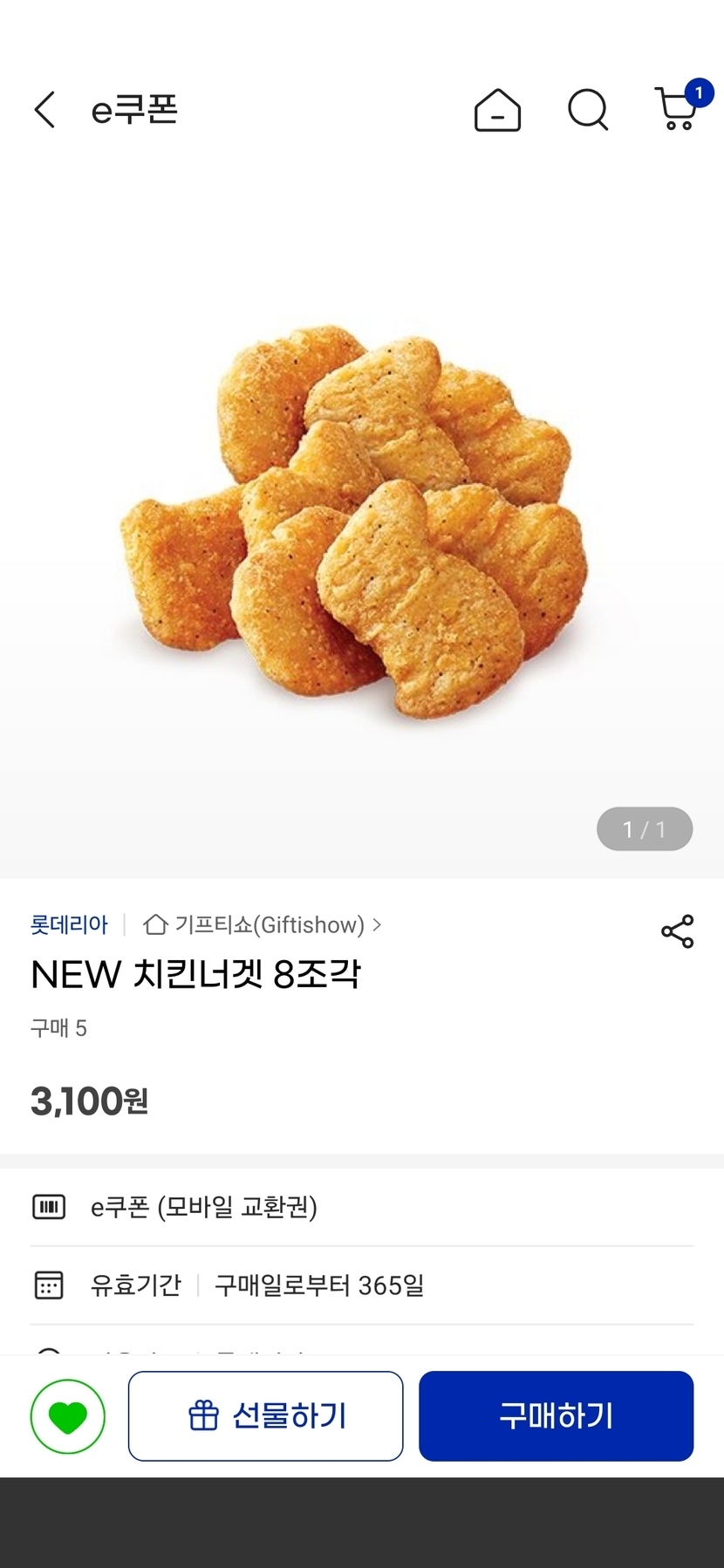This screenshot has width=724, height=1568.
Task: Share this chicken nugget coupon
Action: click(677, 931)
